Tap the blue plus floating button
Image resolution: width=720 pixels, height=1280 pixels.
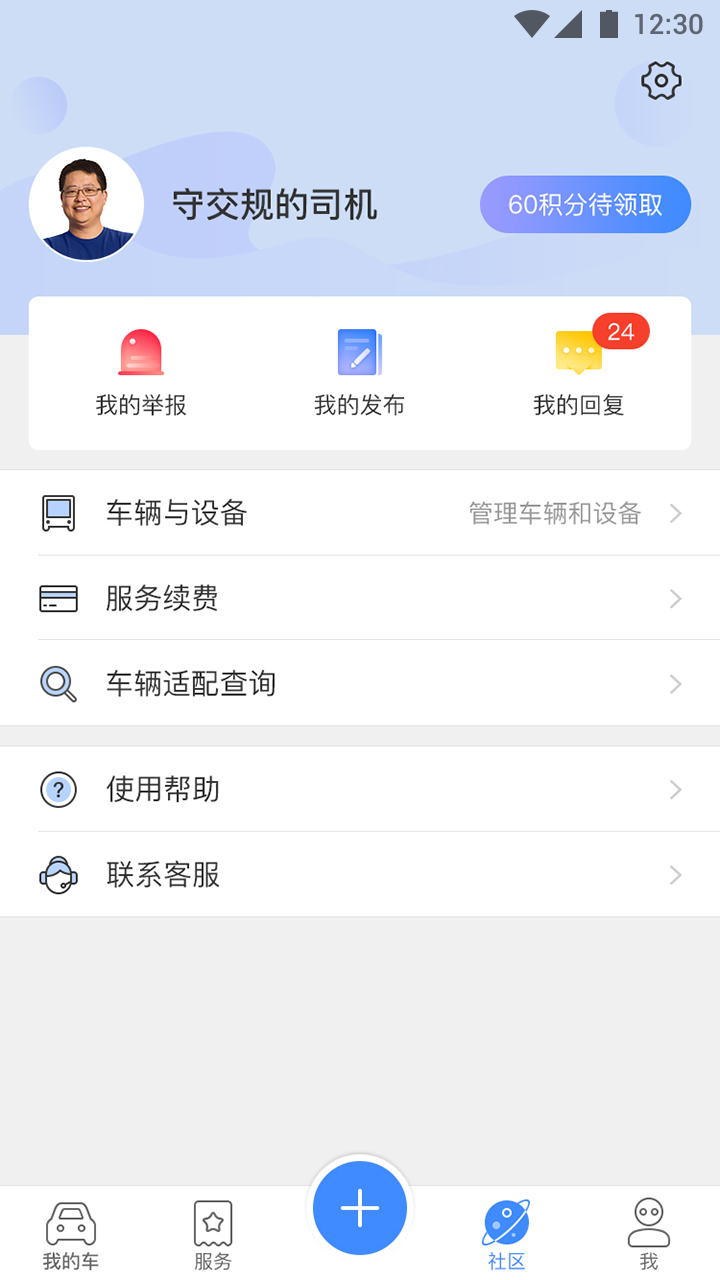click(360, 1208)
